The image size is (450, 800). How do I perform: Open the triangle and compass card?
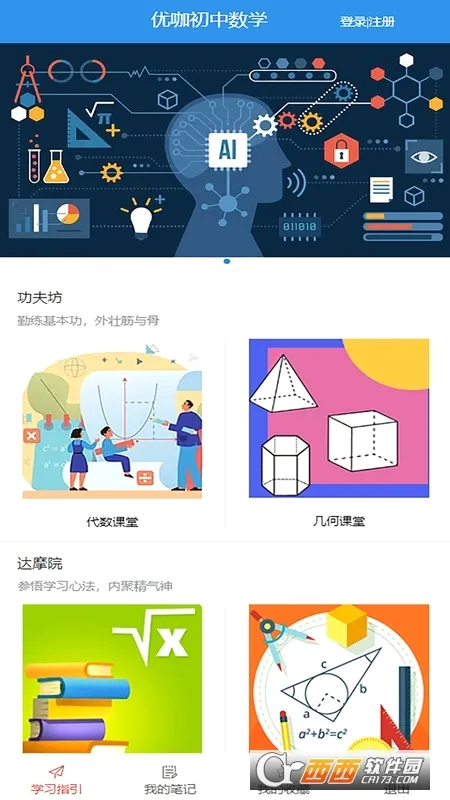339,679
